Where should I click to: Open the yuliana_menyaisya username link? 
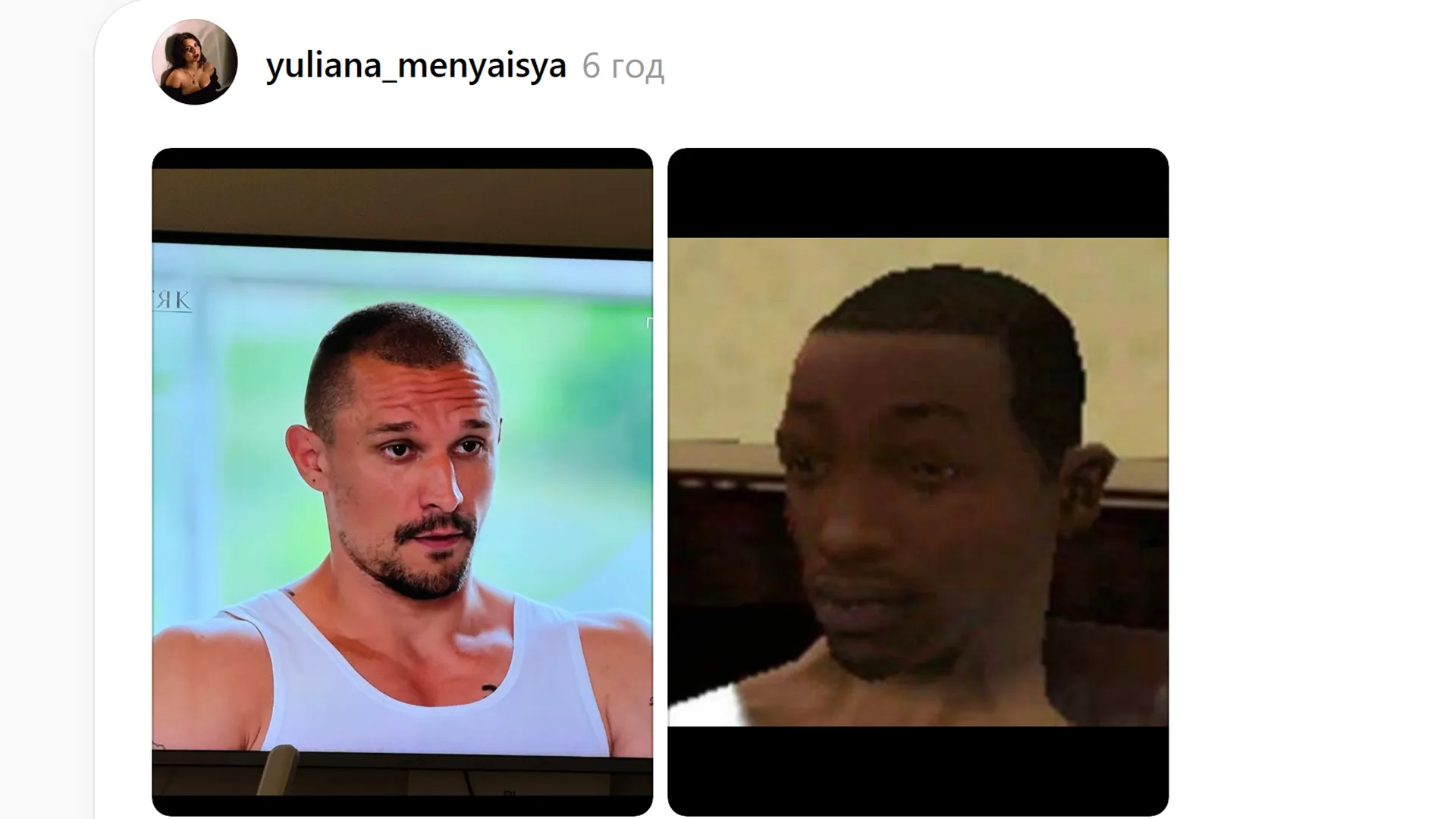click(416, 66)
